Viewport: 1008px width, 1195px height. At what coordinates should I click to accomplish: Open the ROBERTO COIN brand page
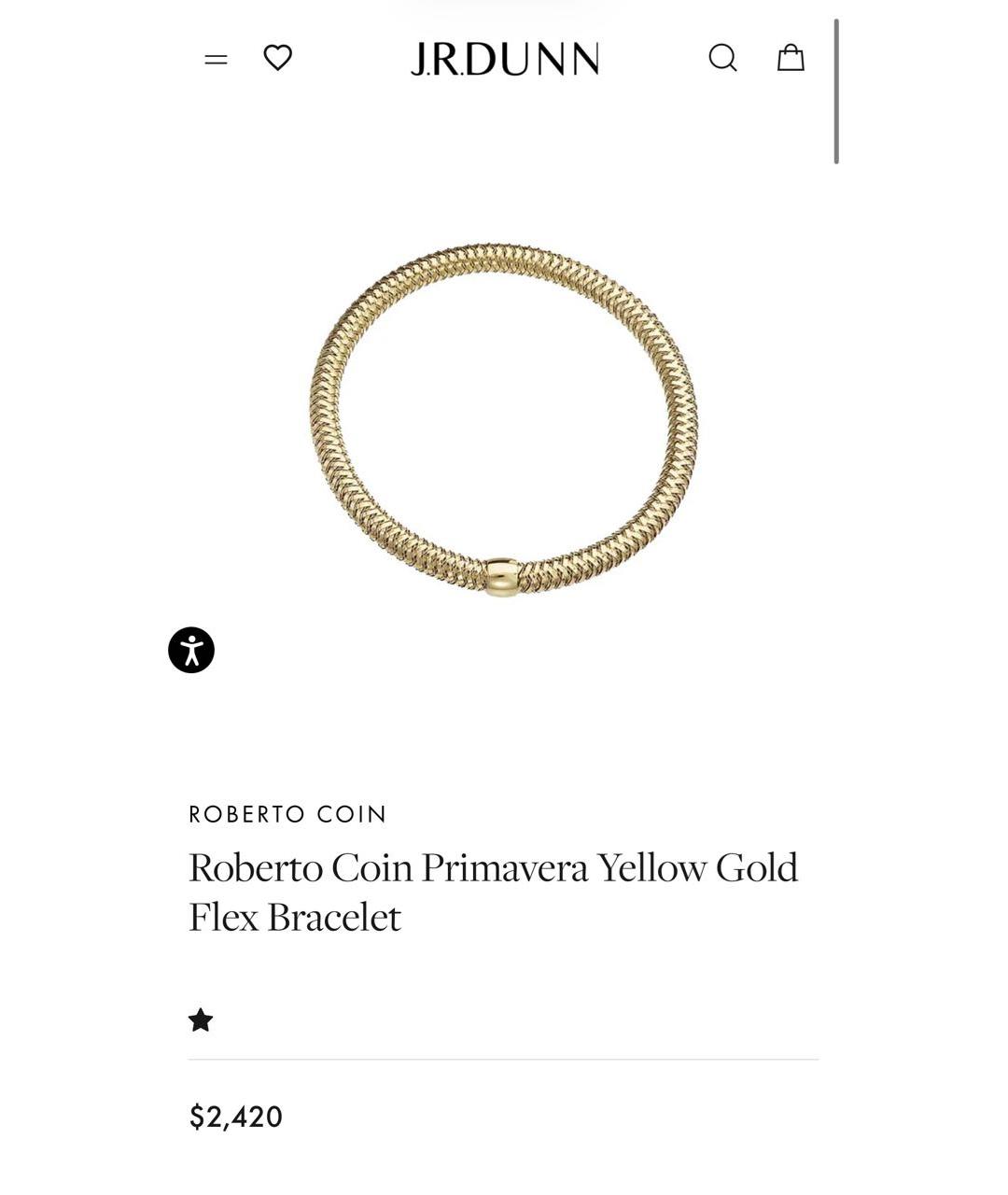coord(287,814)
